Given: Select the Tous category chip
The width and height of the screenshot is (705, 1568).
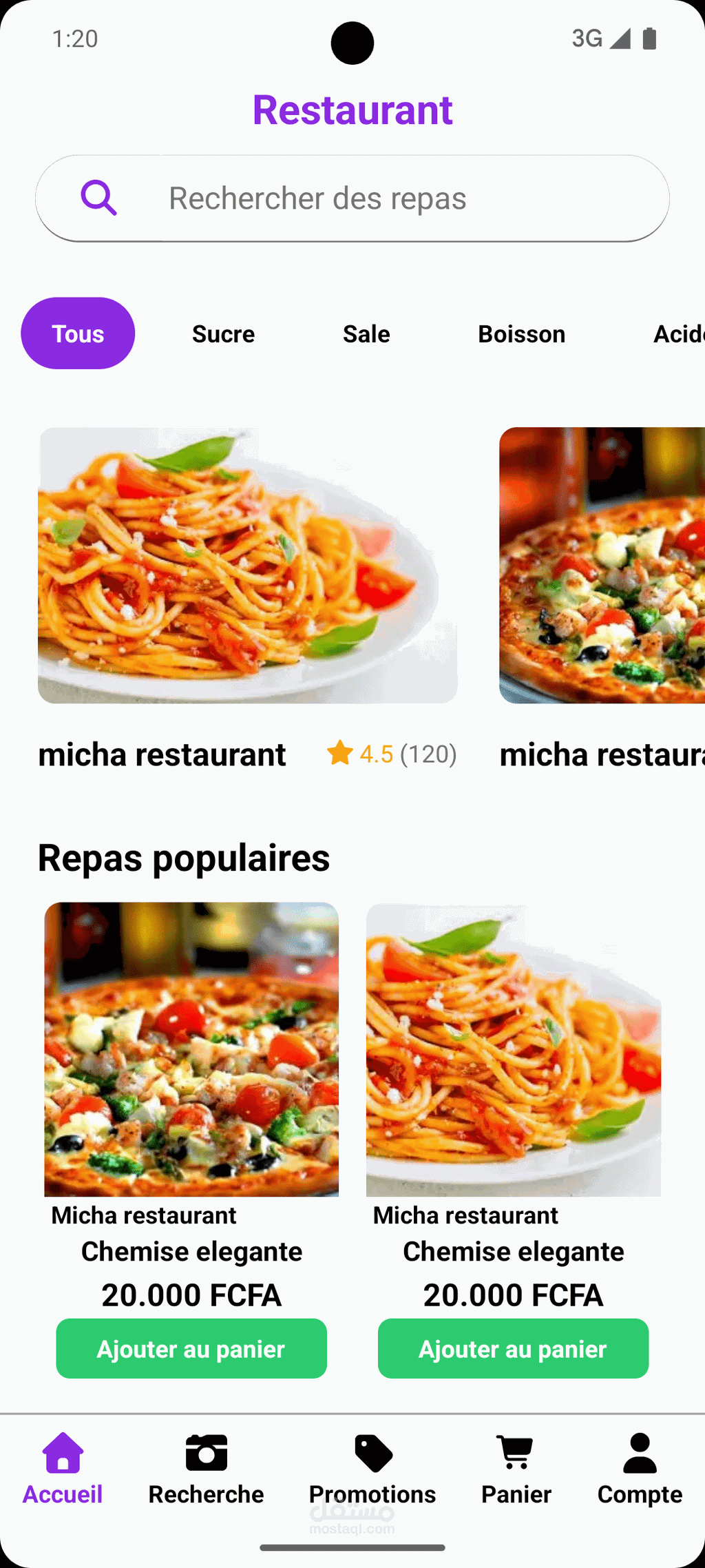Looking at the screenshot, I should [78, 333].
